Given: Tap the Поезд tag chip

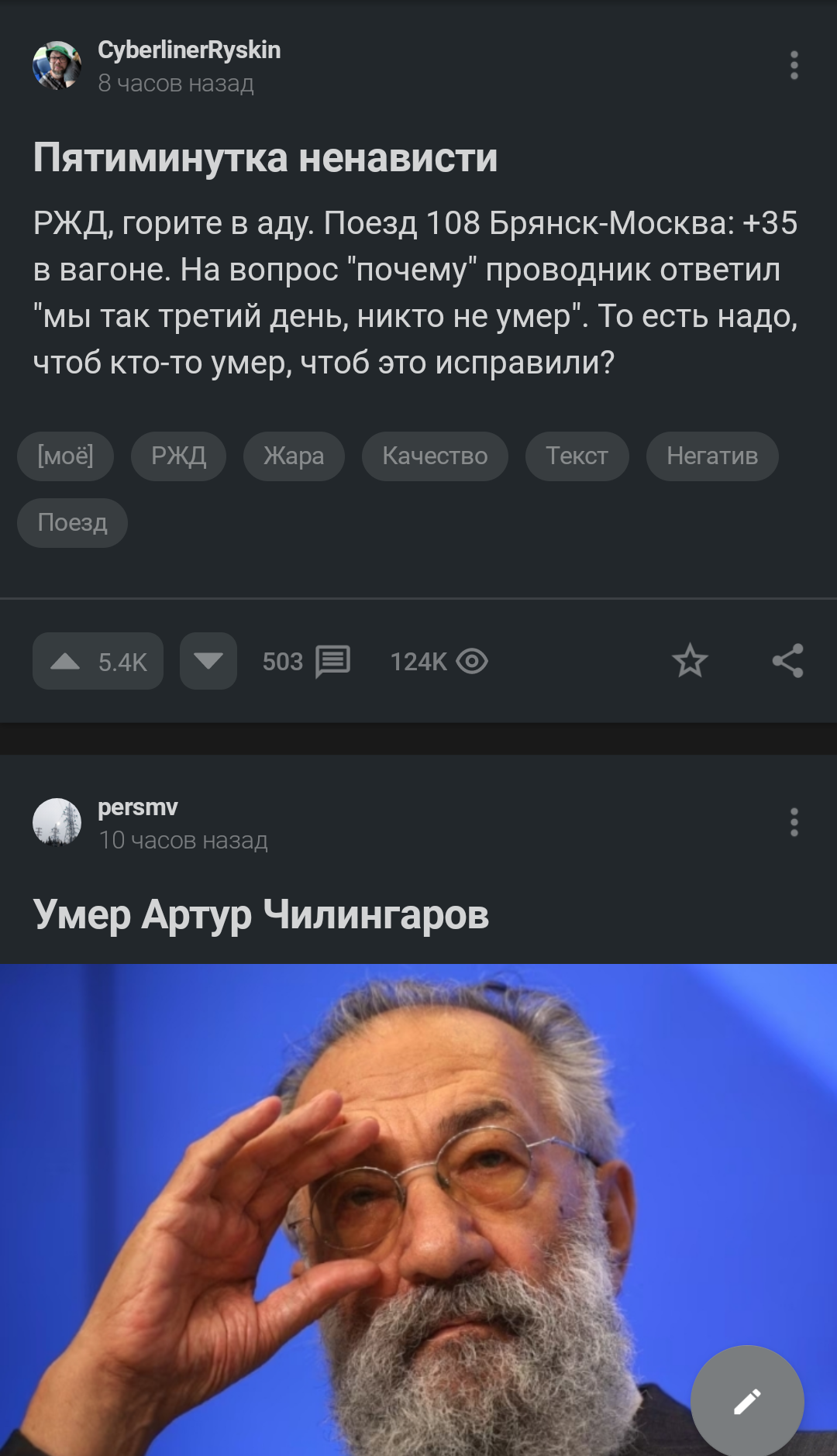Looking at the screenshot, I should click(x=72, y=523).
